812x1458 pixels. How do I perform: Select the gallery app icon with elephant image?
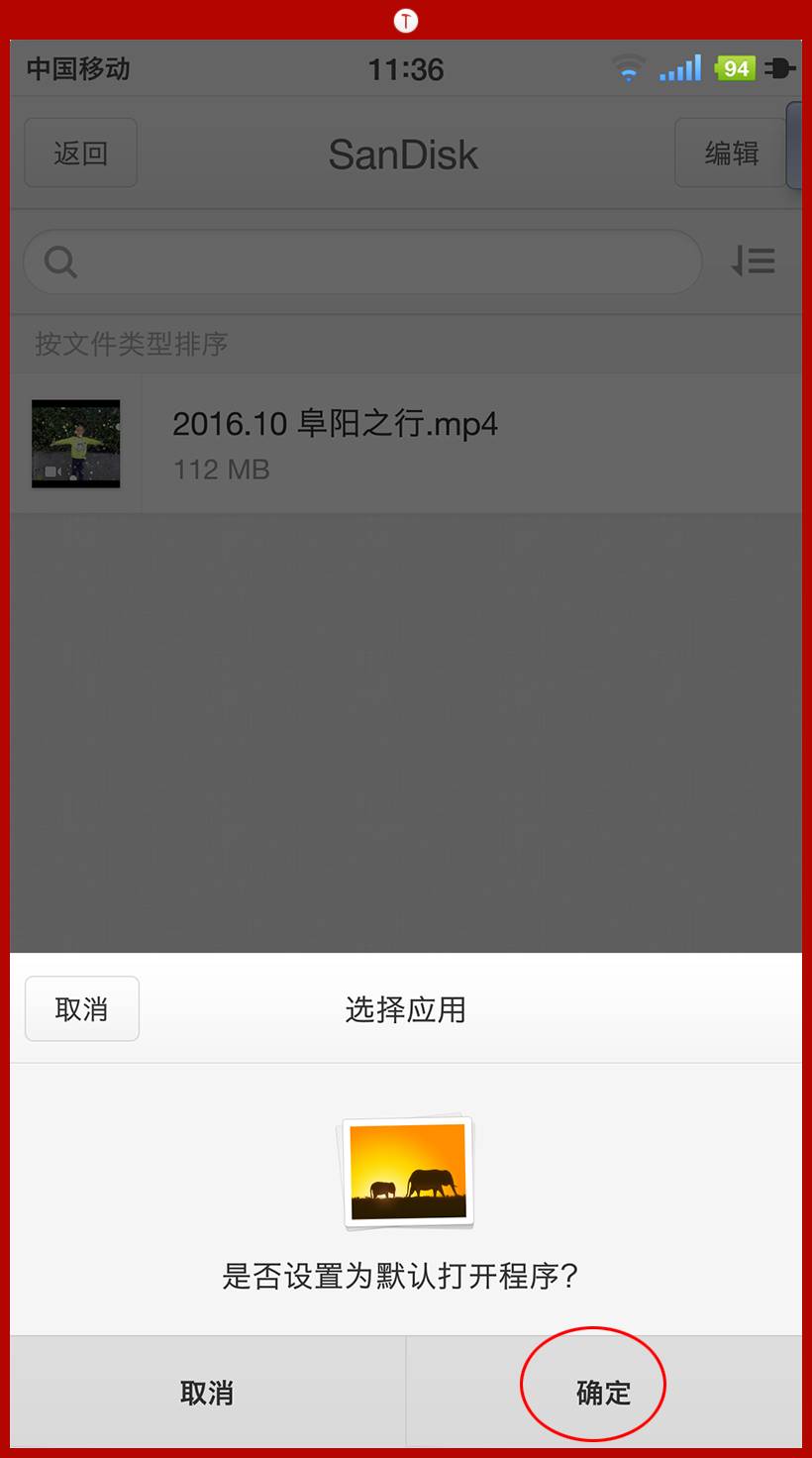click(406, 1173)
